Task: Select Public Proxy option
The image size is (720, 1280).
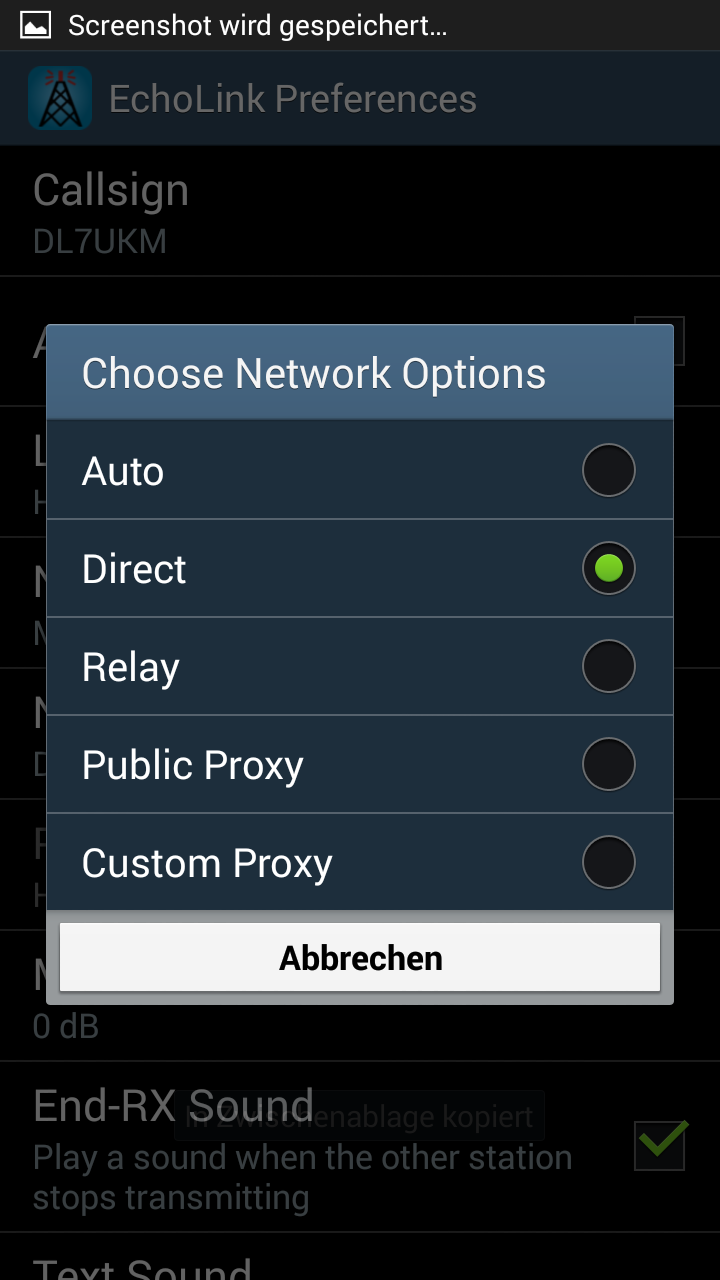Action: [x=360, y=764]
